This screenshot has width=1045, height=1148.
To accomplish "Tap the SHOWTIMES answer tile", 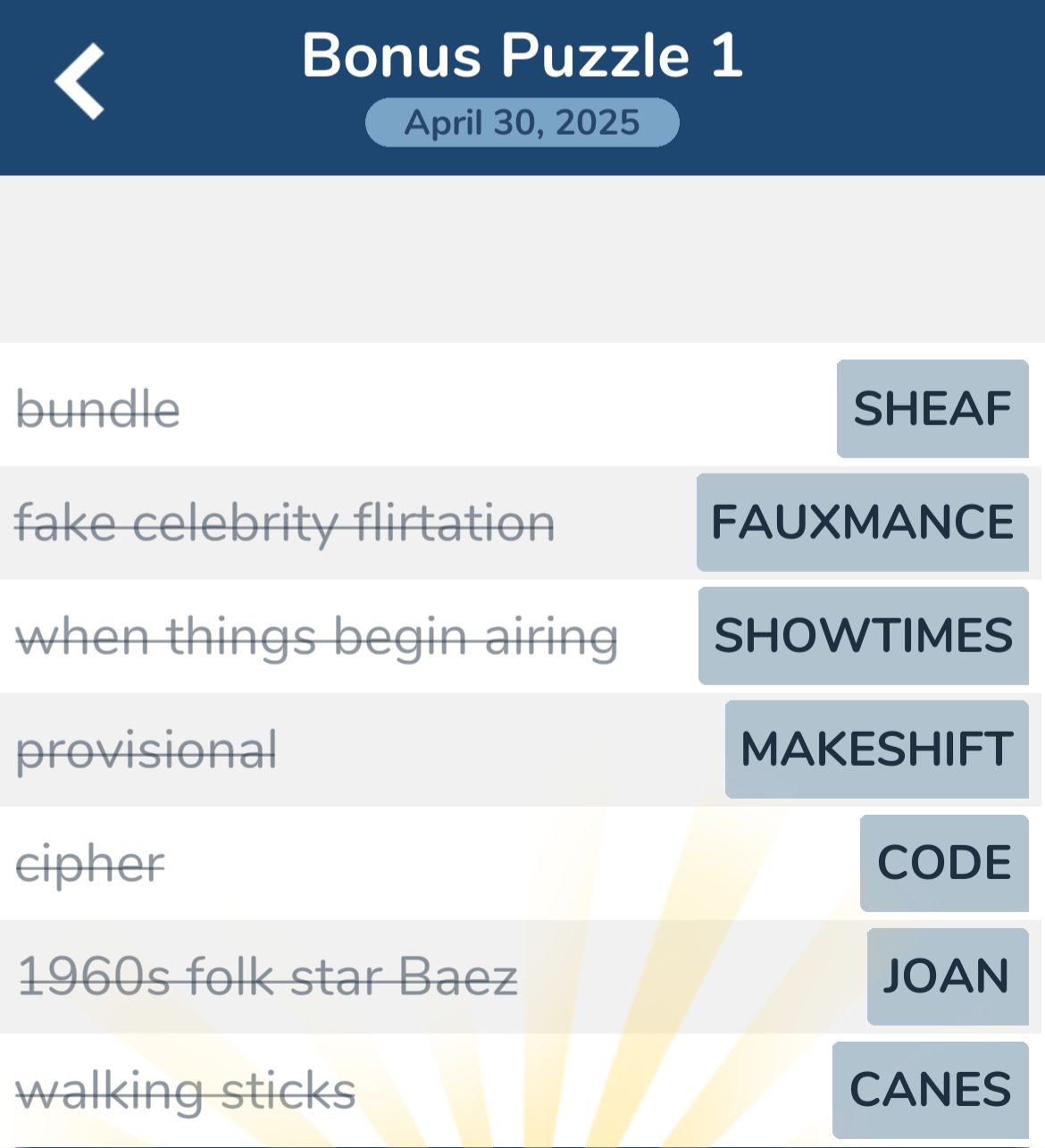I will (862, 635).
